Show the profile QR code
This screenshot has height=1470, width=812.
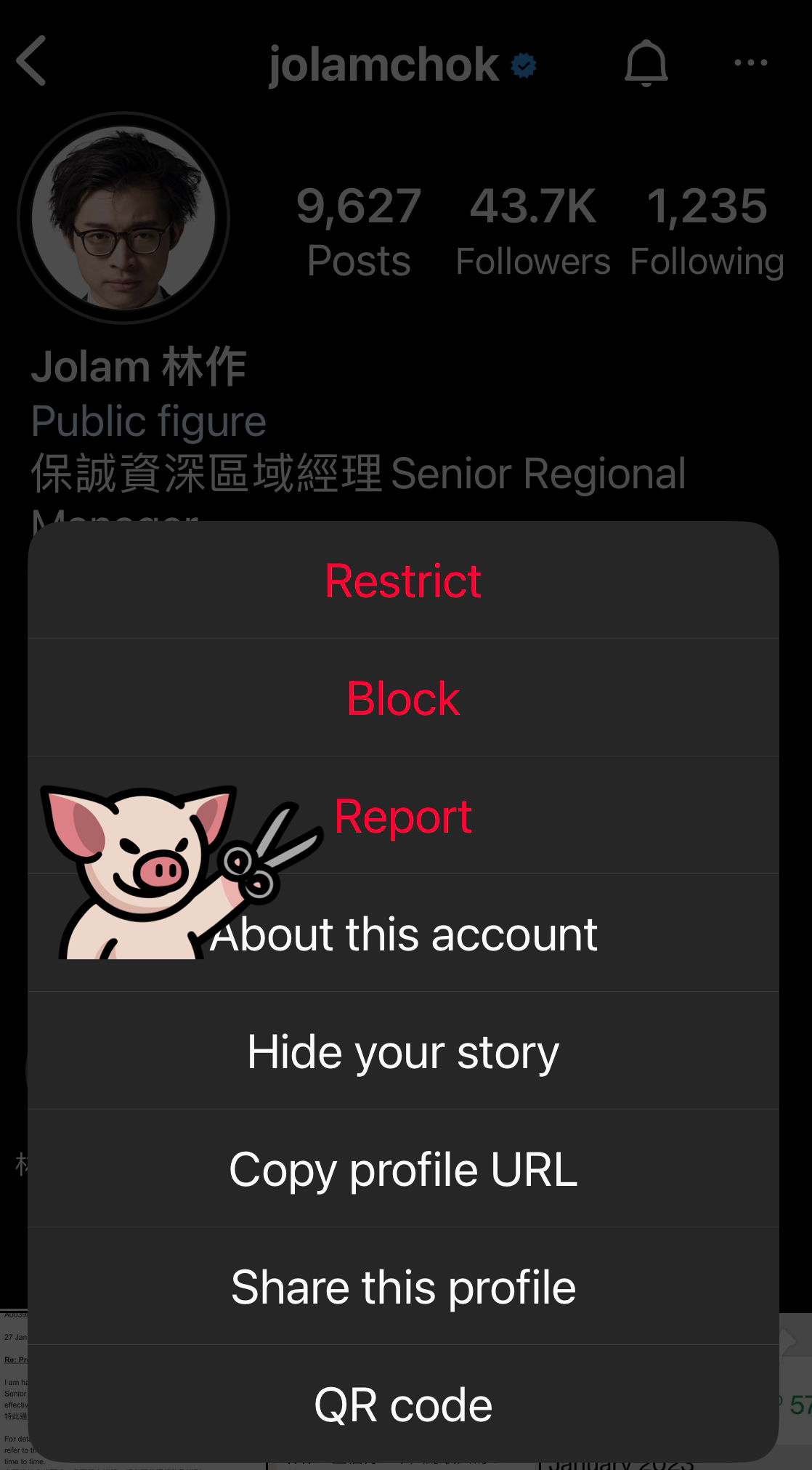(x=404, y=1404)
